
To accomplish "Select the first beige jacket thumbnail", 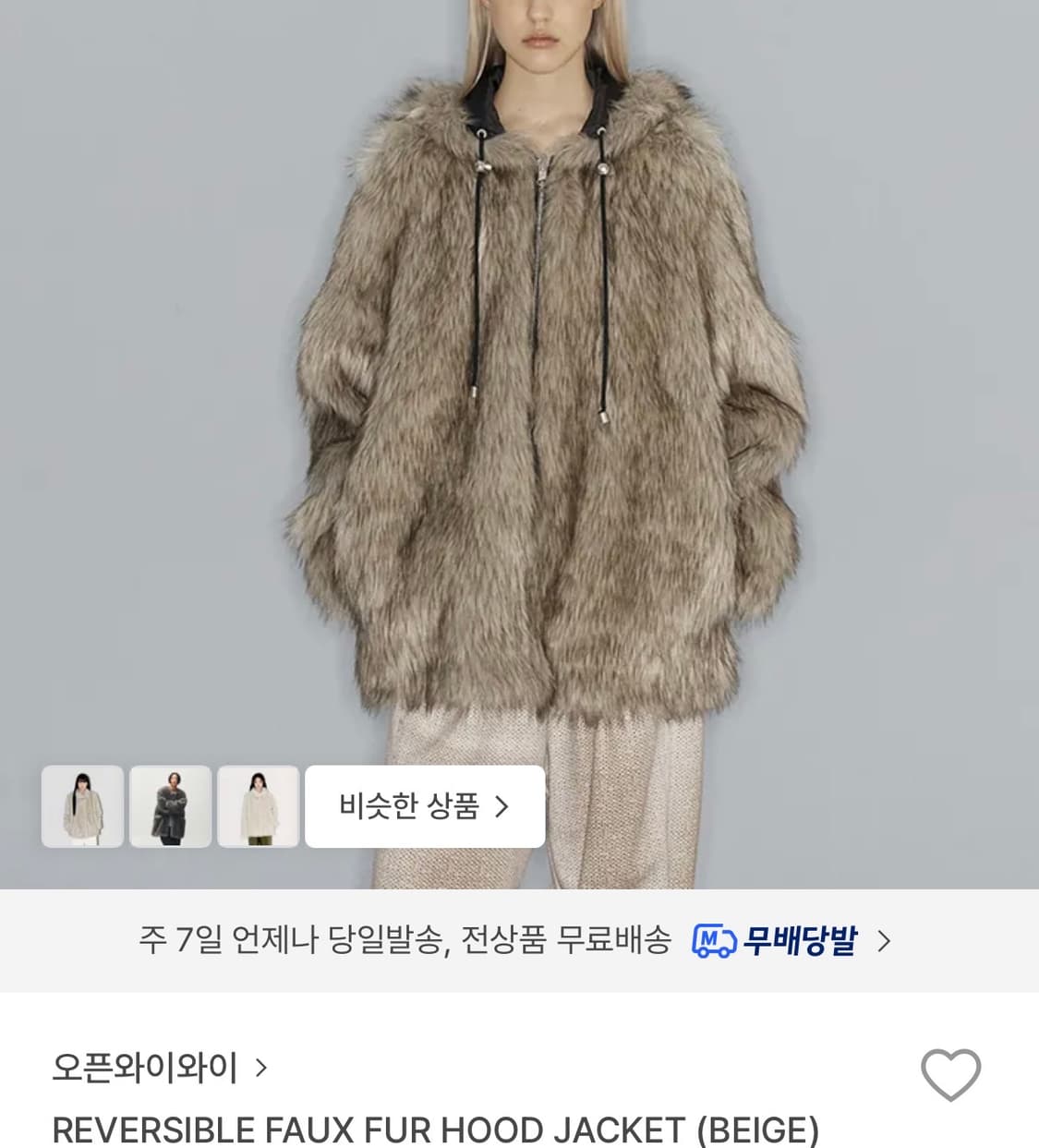I will pos(82,806).
